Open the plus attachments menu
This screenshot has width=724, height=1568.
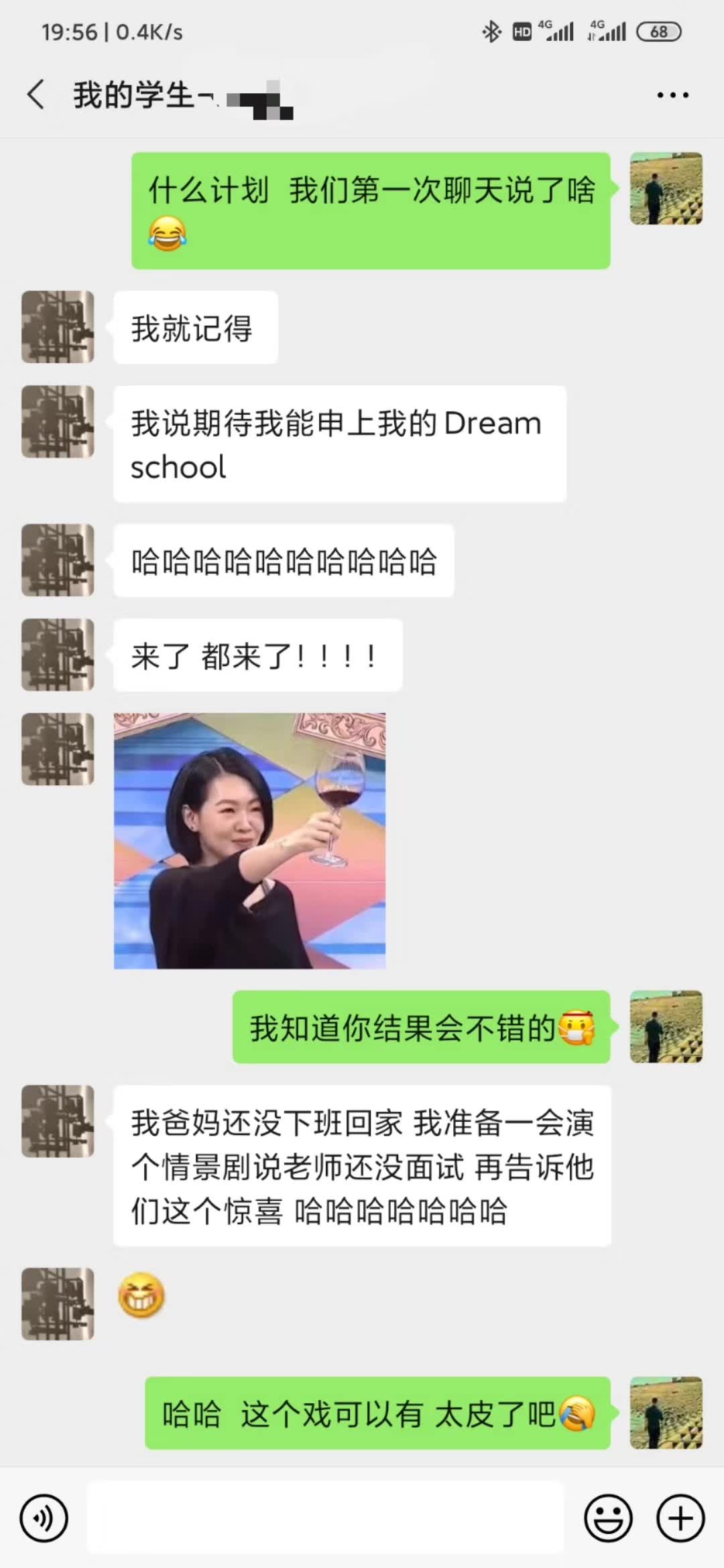[680, 1518]
